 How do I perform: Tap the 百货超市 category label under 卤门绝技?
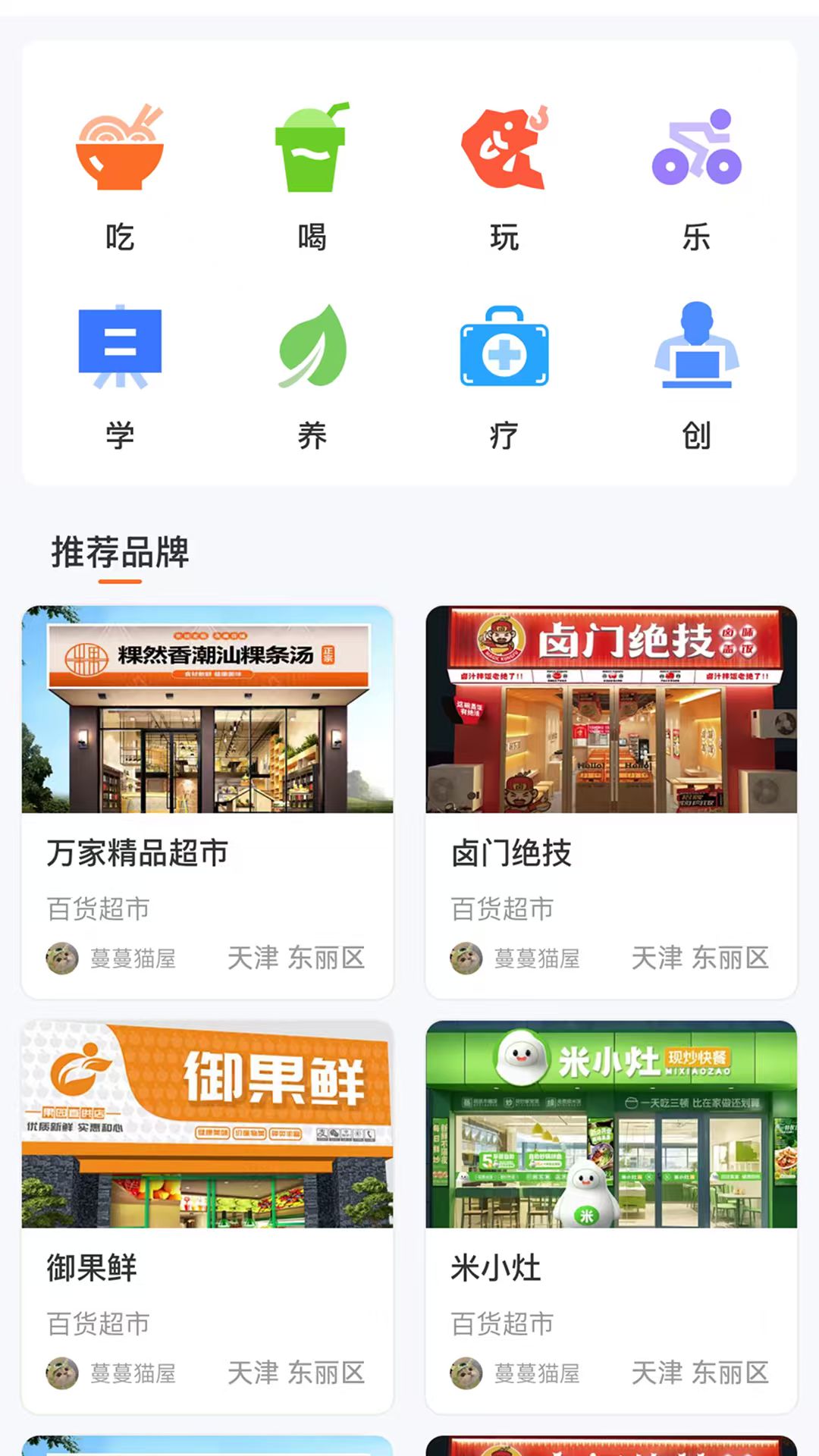[501, 908]
